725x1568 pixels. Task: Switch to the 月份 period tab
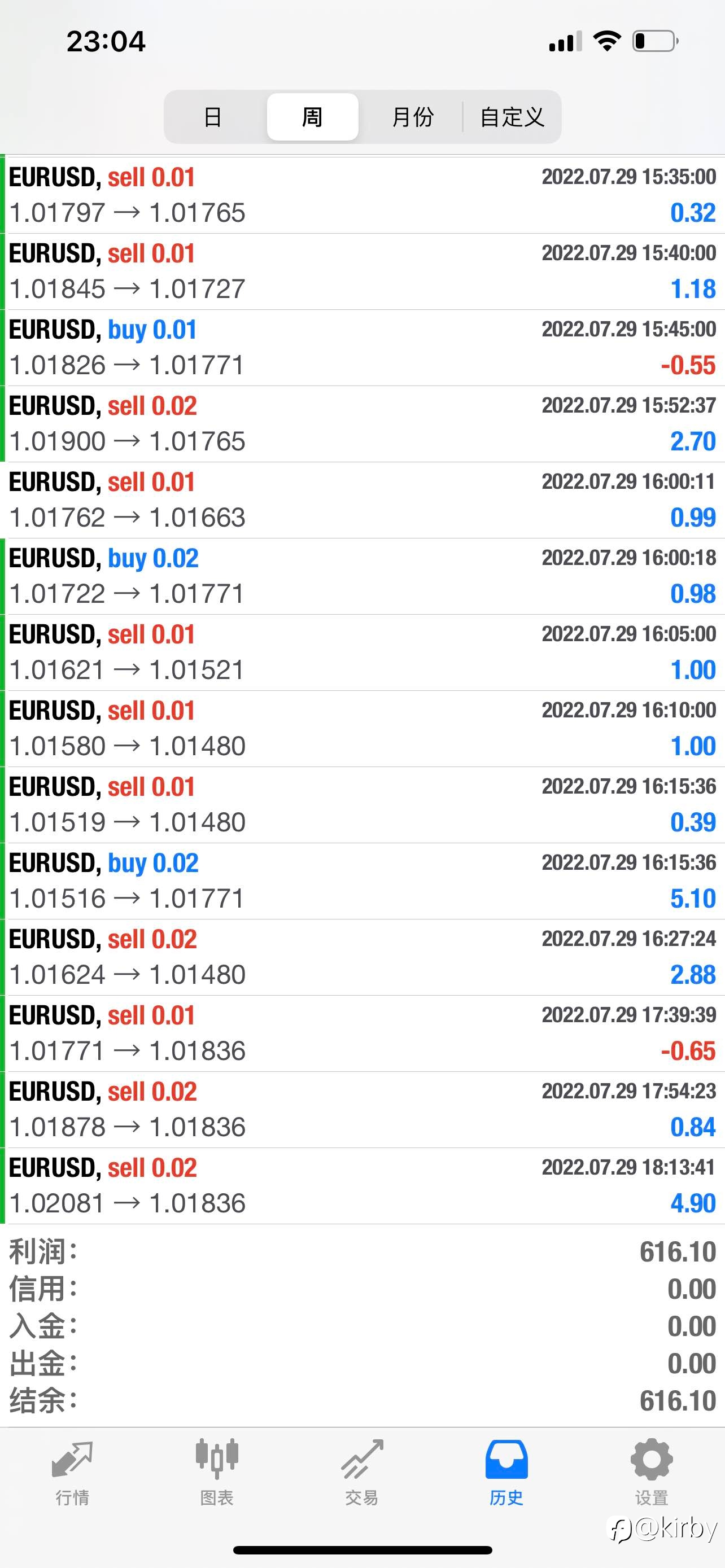[x=412, y=117]
